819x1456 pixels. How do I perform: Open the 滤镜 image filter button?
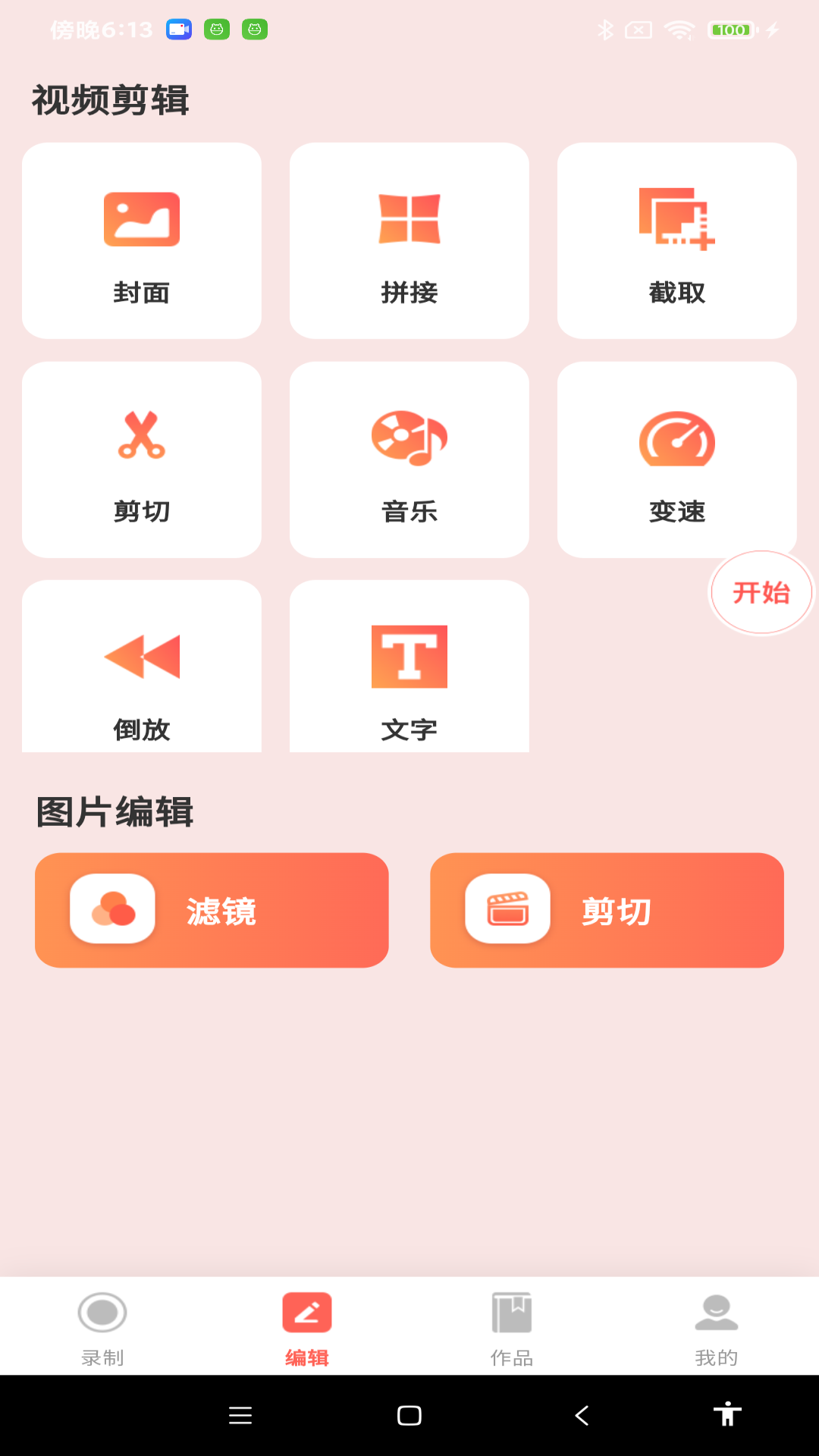tap(212, 910)
